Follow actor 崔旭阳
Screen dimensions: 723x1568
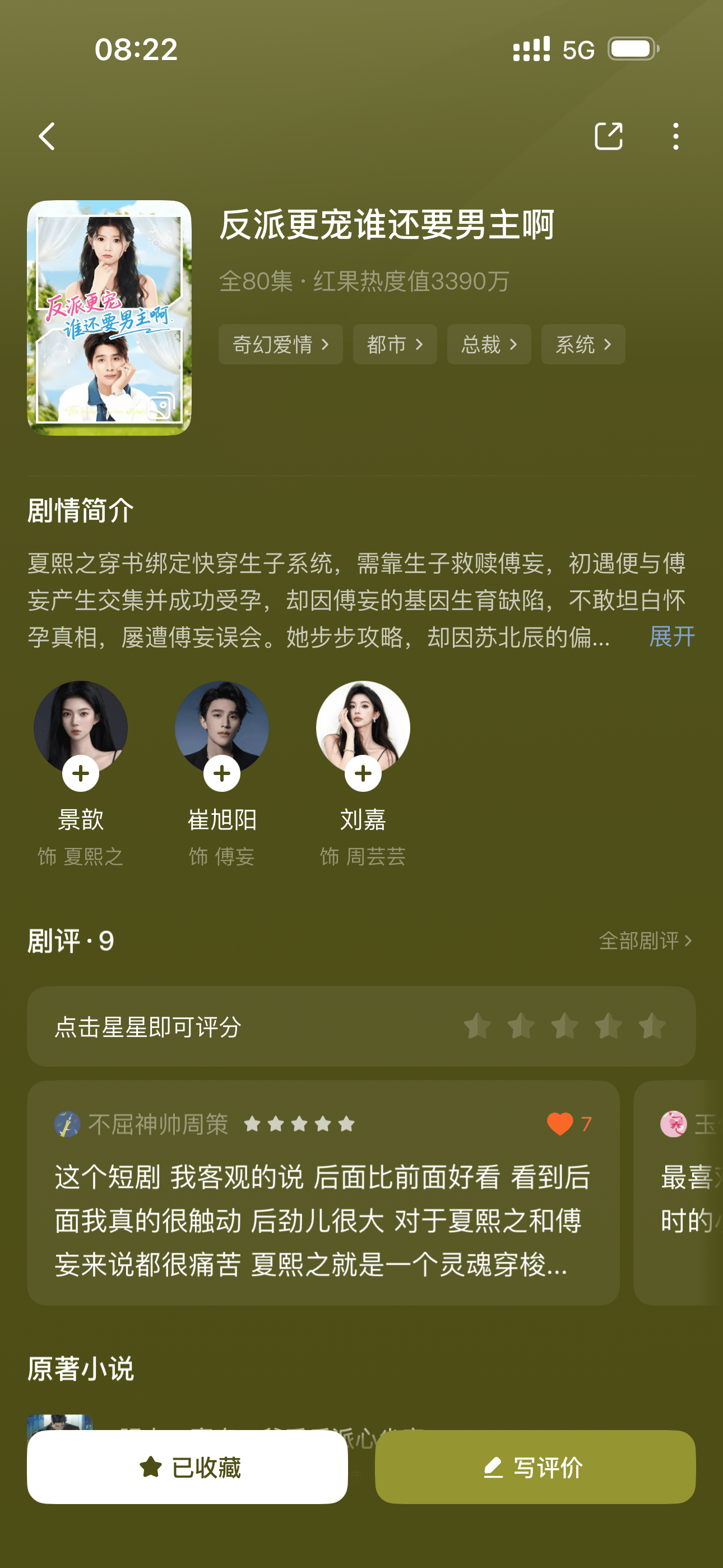point(222,773)
